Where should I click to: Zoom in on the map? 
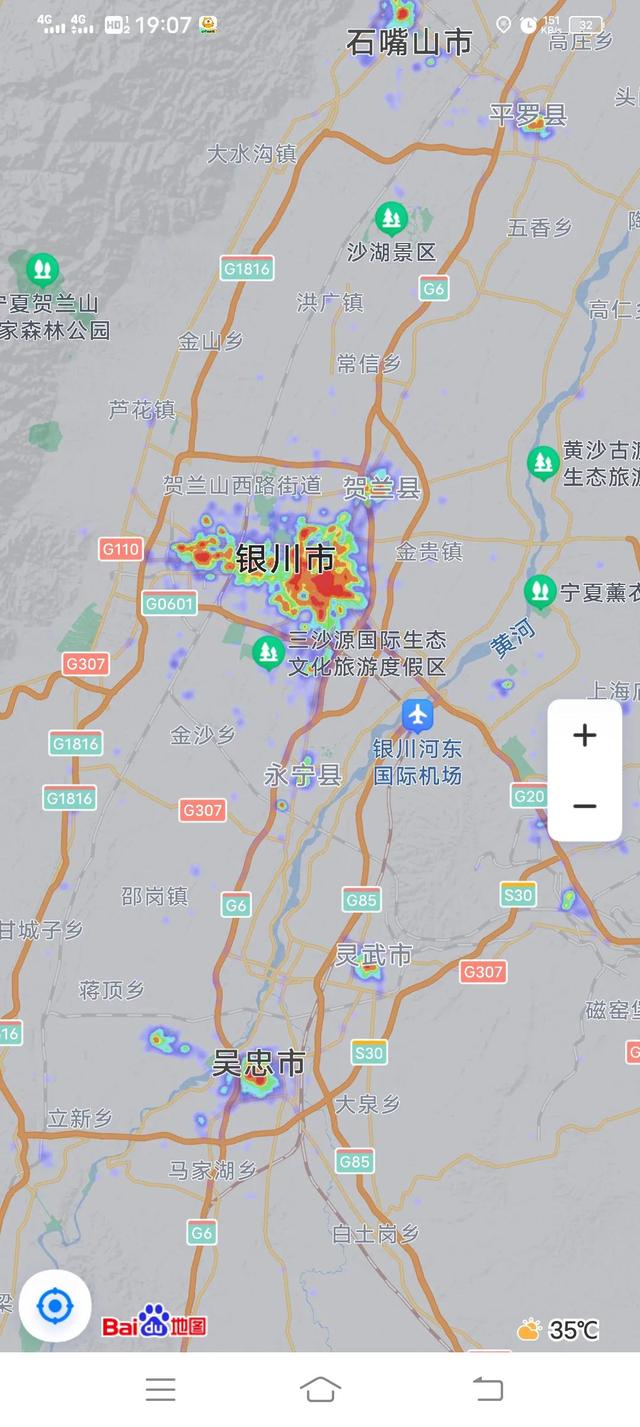[584, 736]
